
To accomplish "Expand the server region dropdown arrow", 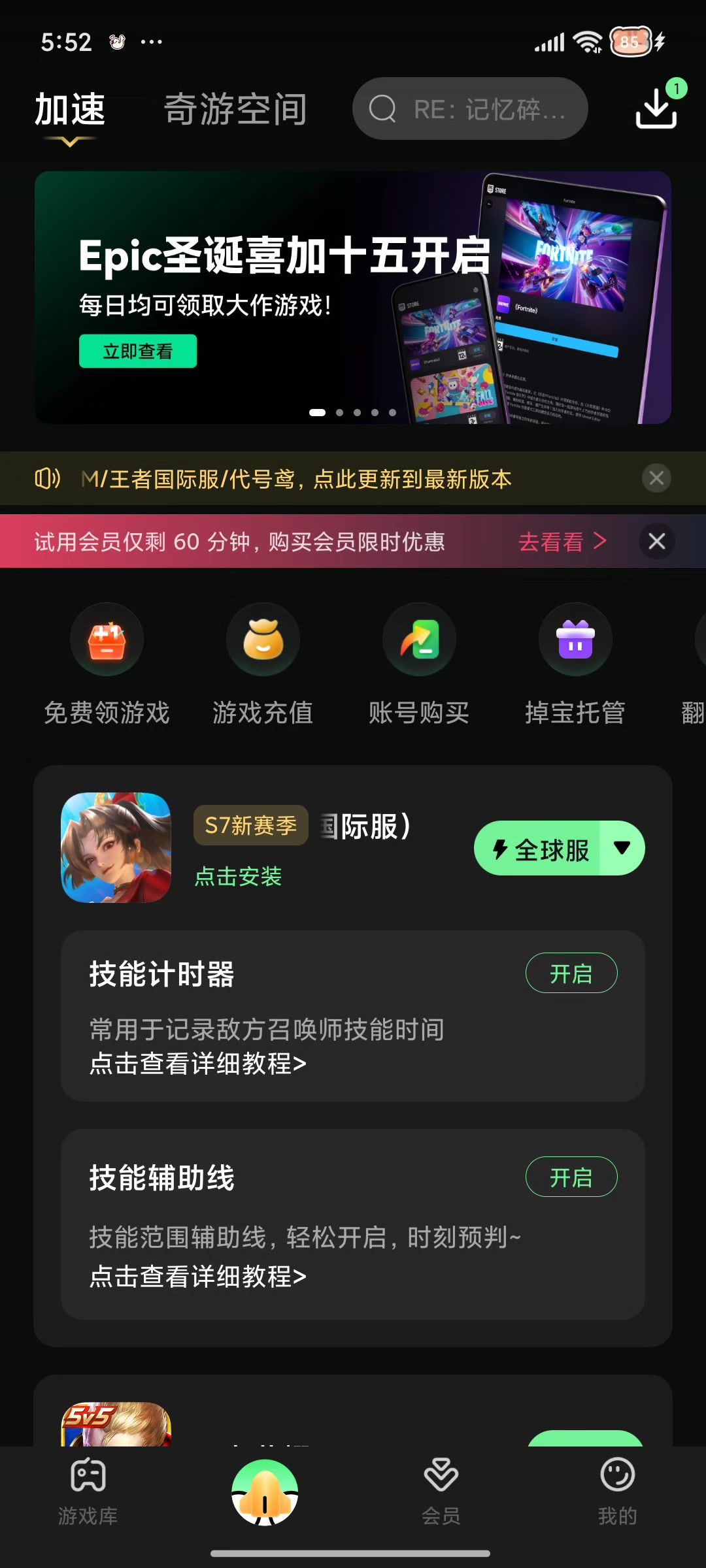I will click(x=622, y=849).
